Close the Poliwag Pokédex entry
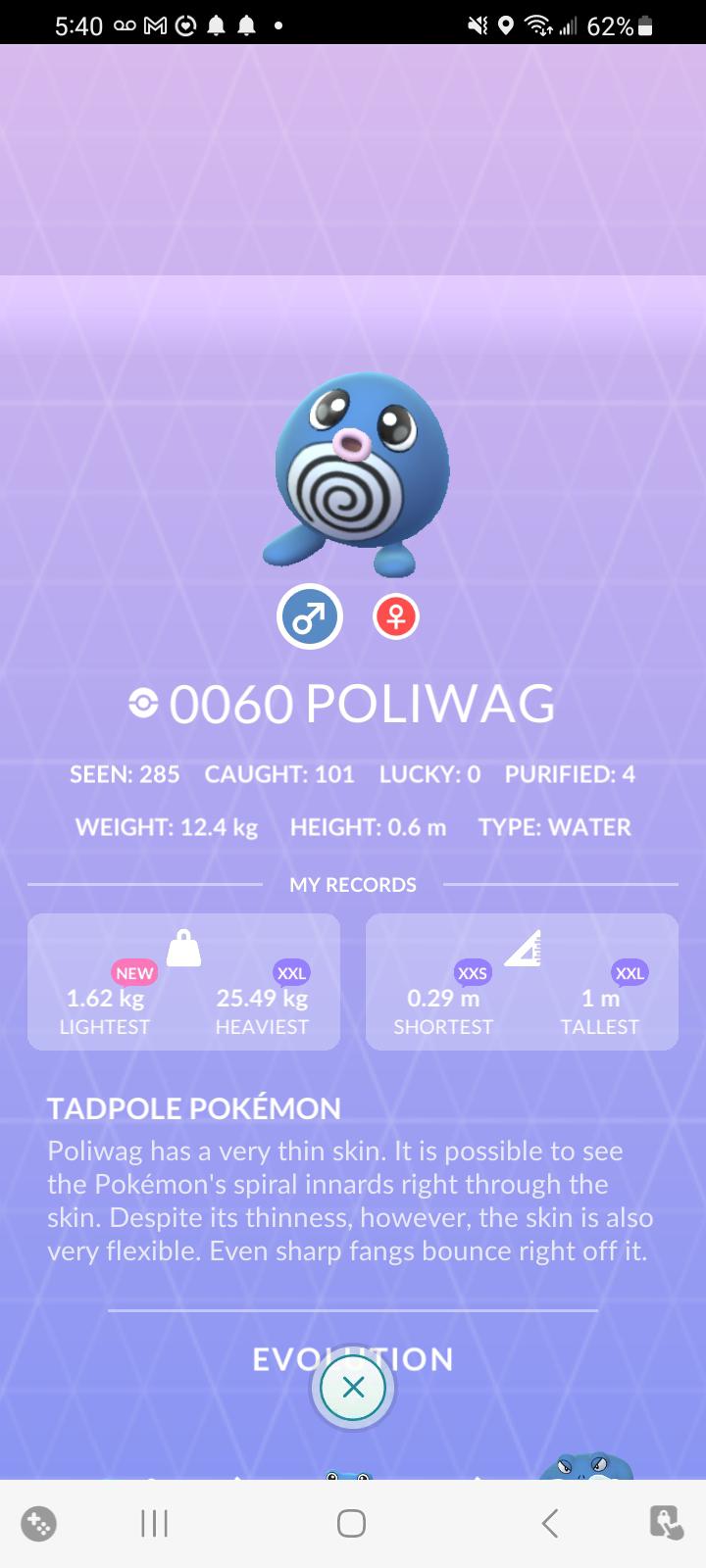Viewport: 706px width, 1568px height. click(x=353, y=1387)
